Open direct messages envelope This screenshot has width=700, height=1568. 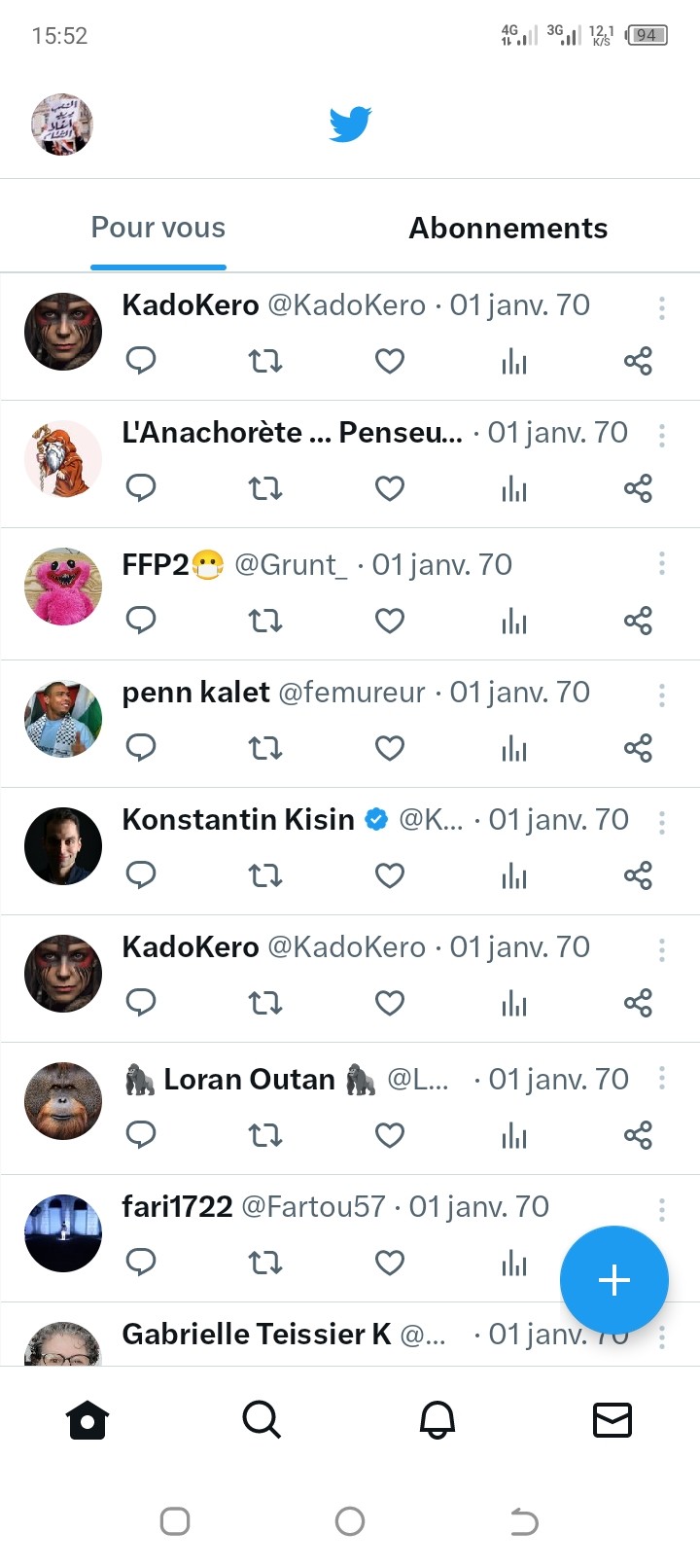coord(612,1420)
